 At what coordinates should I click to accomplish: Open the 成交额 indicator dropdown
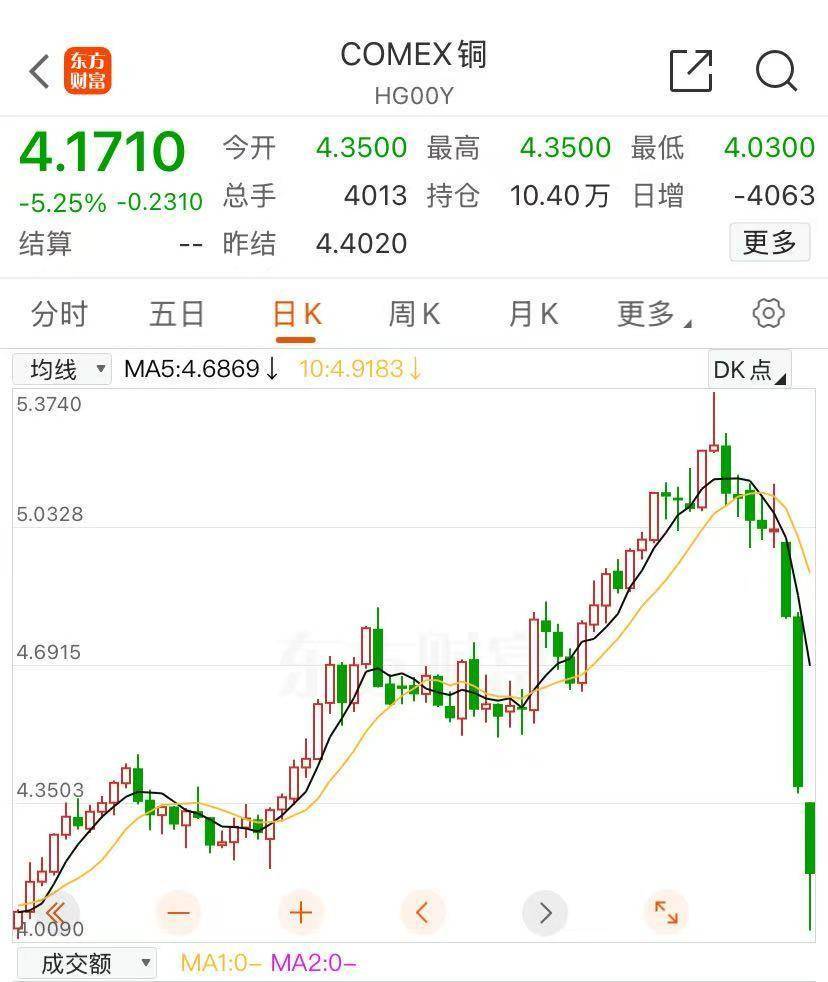pos(86,963)
